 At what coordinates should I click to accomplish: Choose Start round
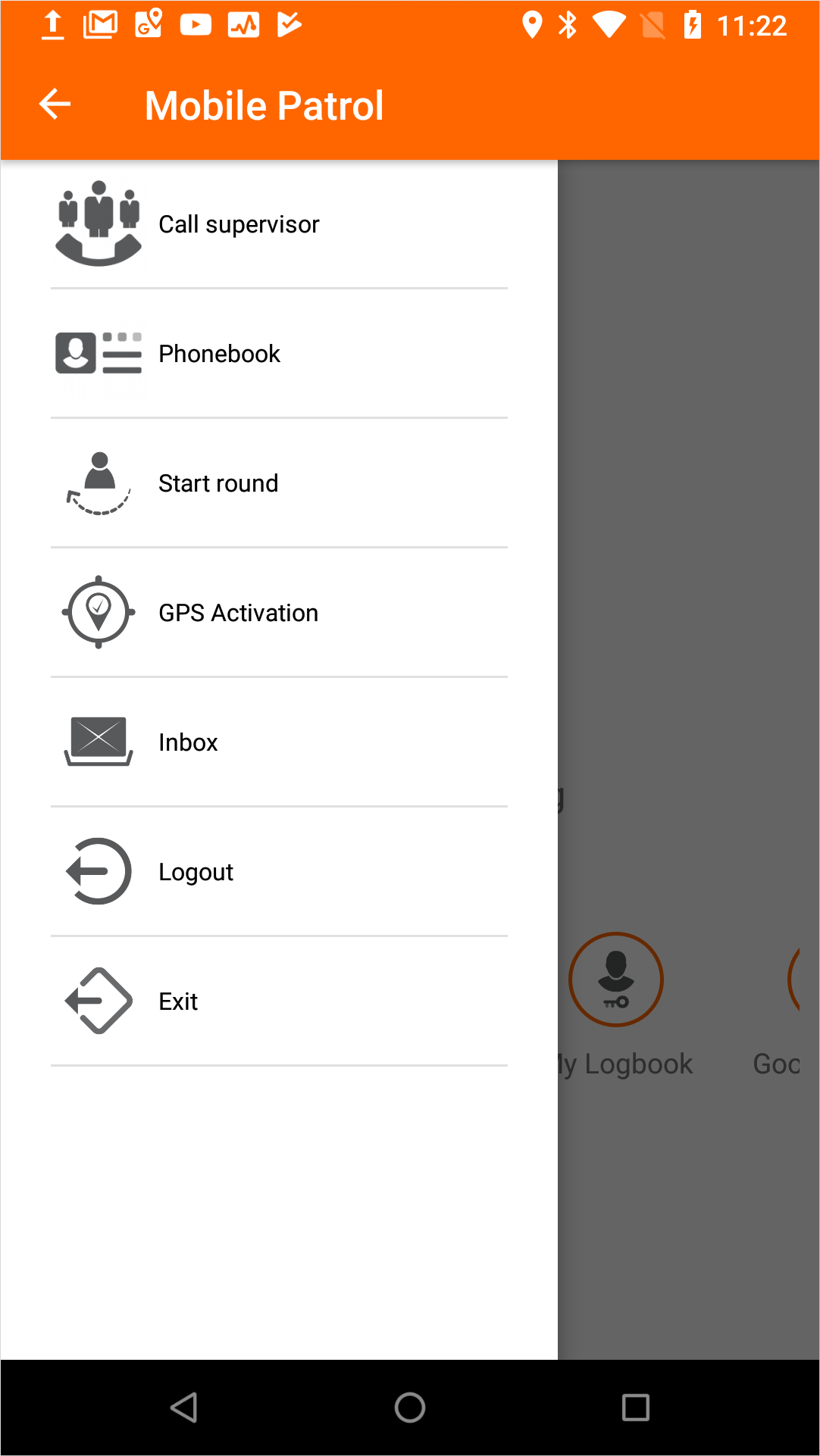[218, 483]
